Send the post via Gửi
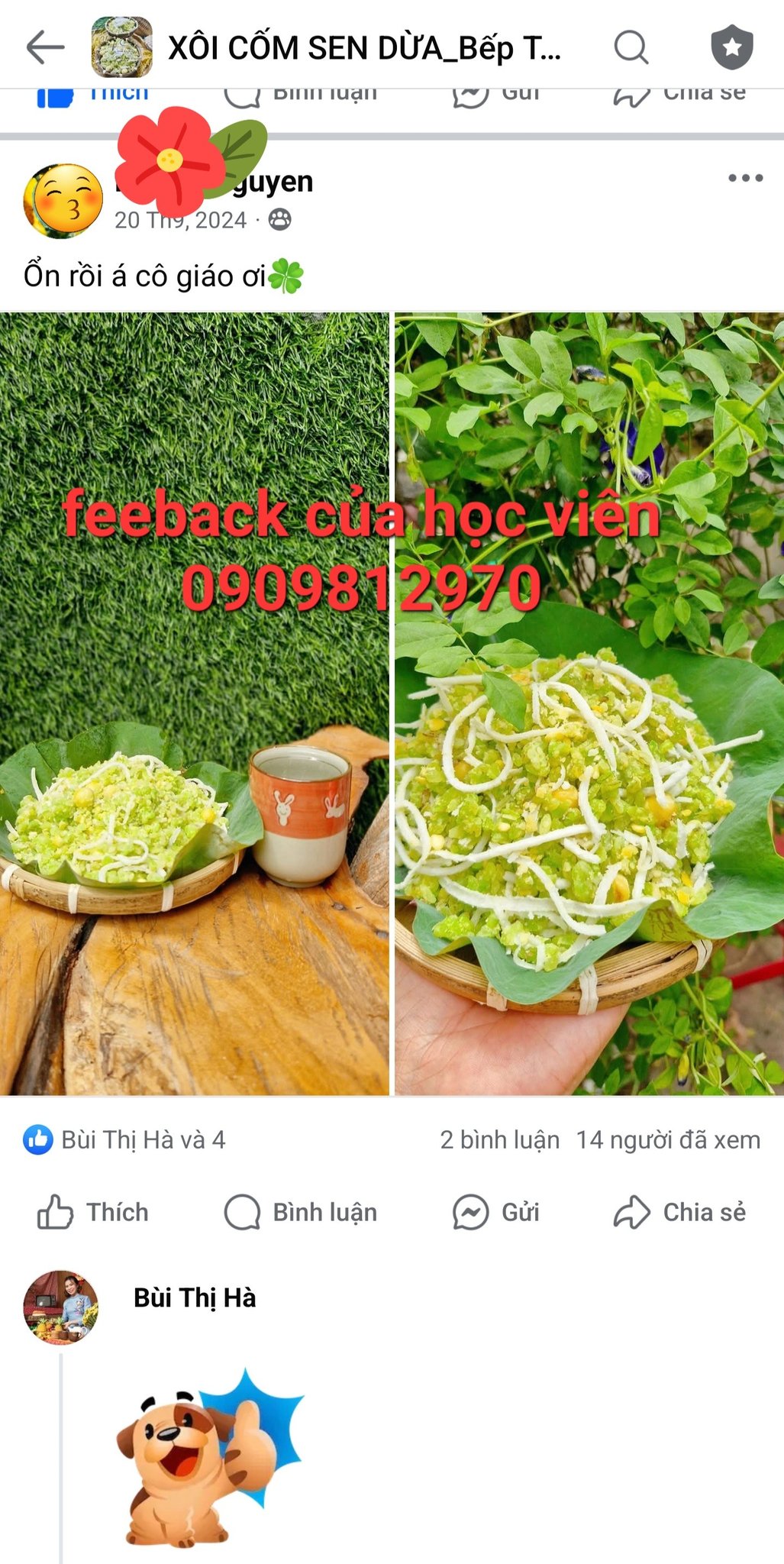The image size is (784, 1564). (496, 1212)
